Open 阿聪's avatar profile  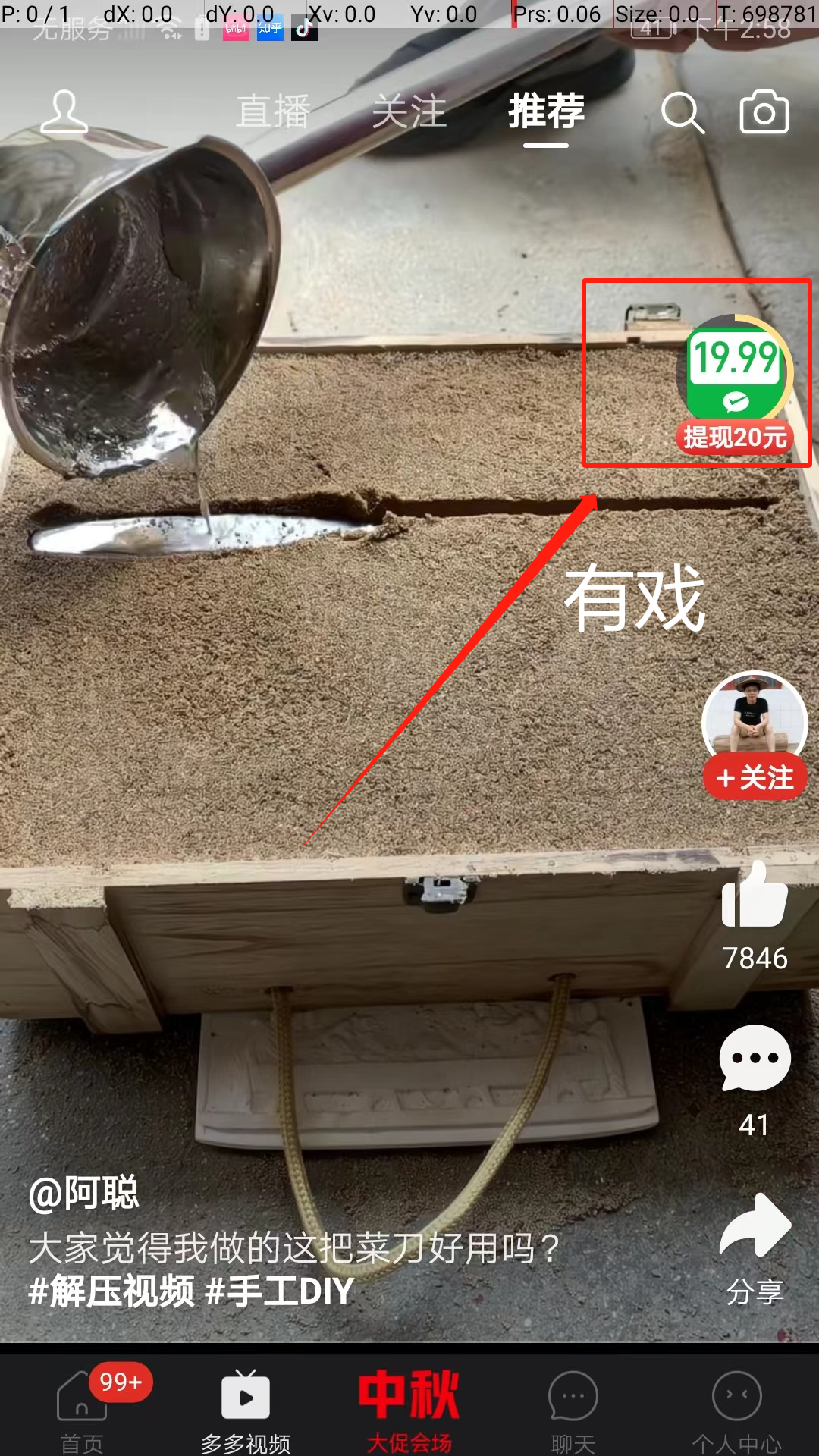point(754,717)
